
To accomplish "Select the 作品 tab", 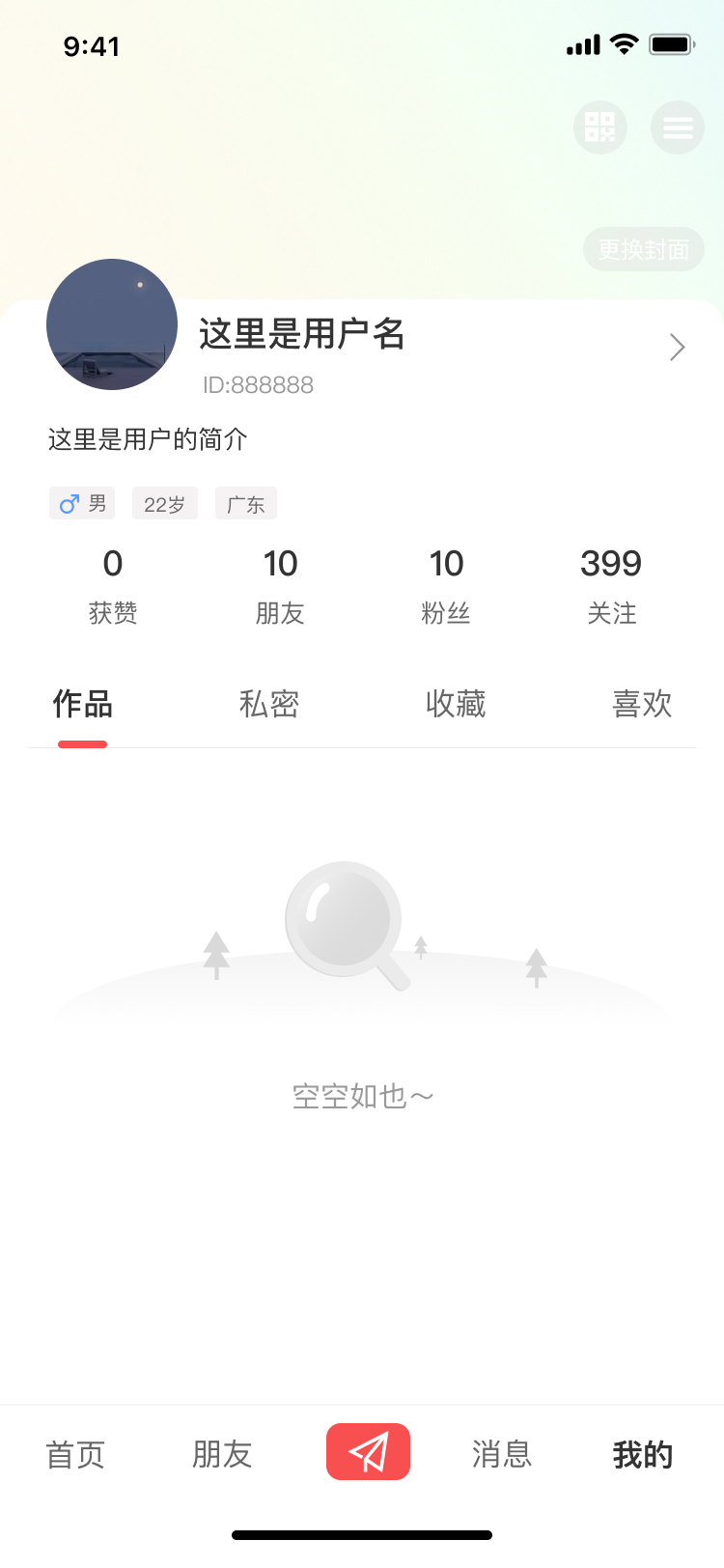I will tap(83, 704).
